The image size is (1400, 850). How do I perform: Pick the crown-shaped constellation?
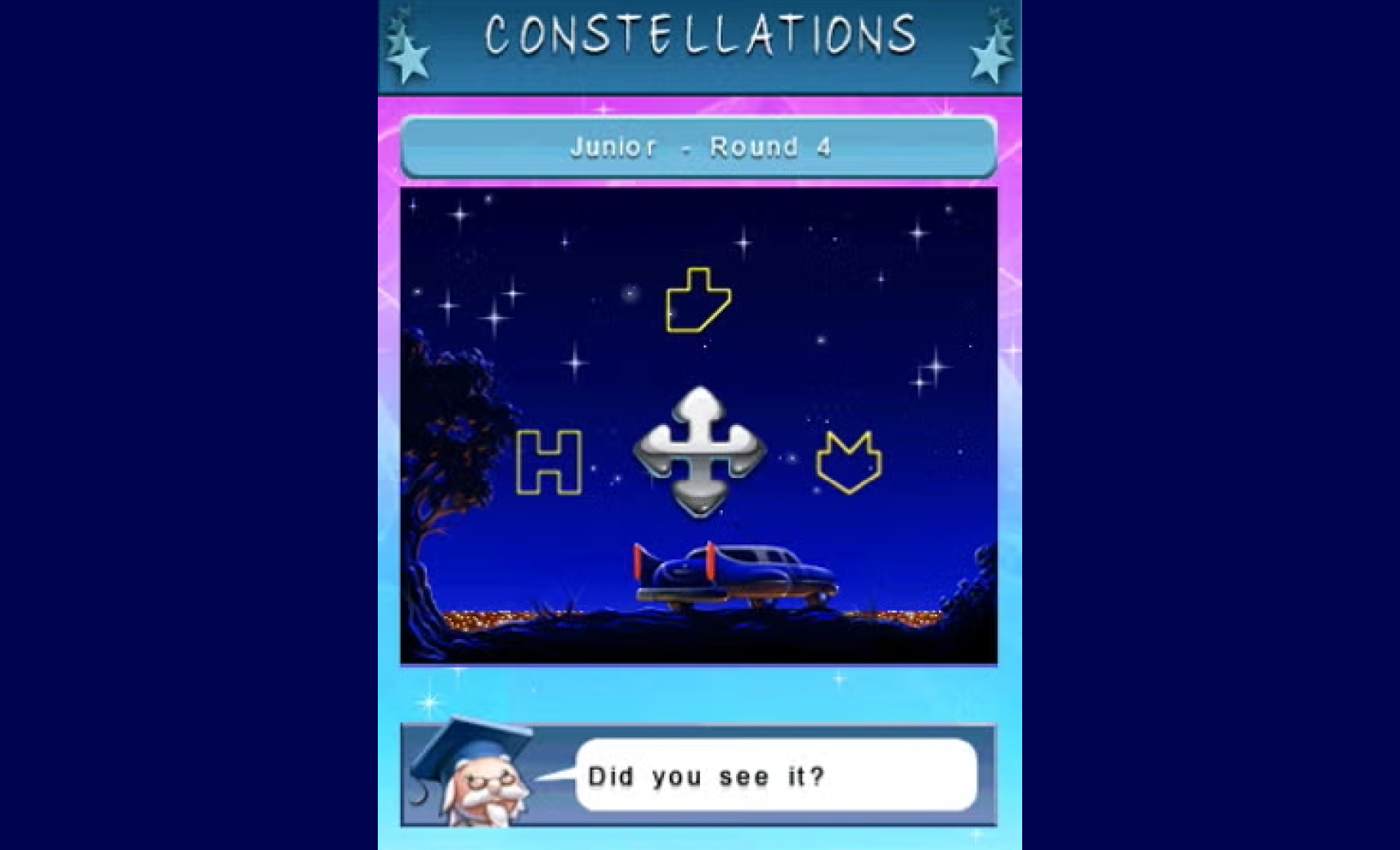tap(849, 463)
